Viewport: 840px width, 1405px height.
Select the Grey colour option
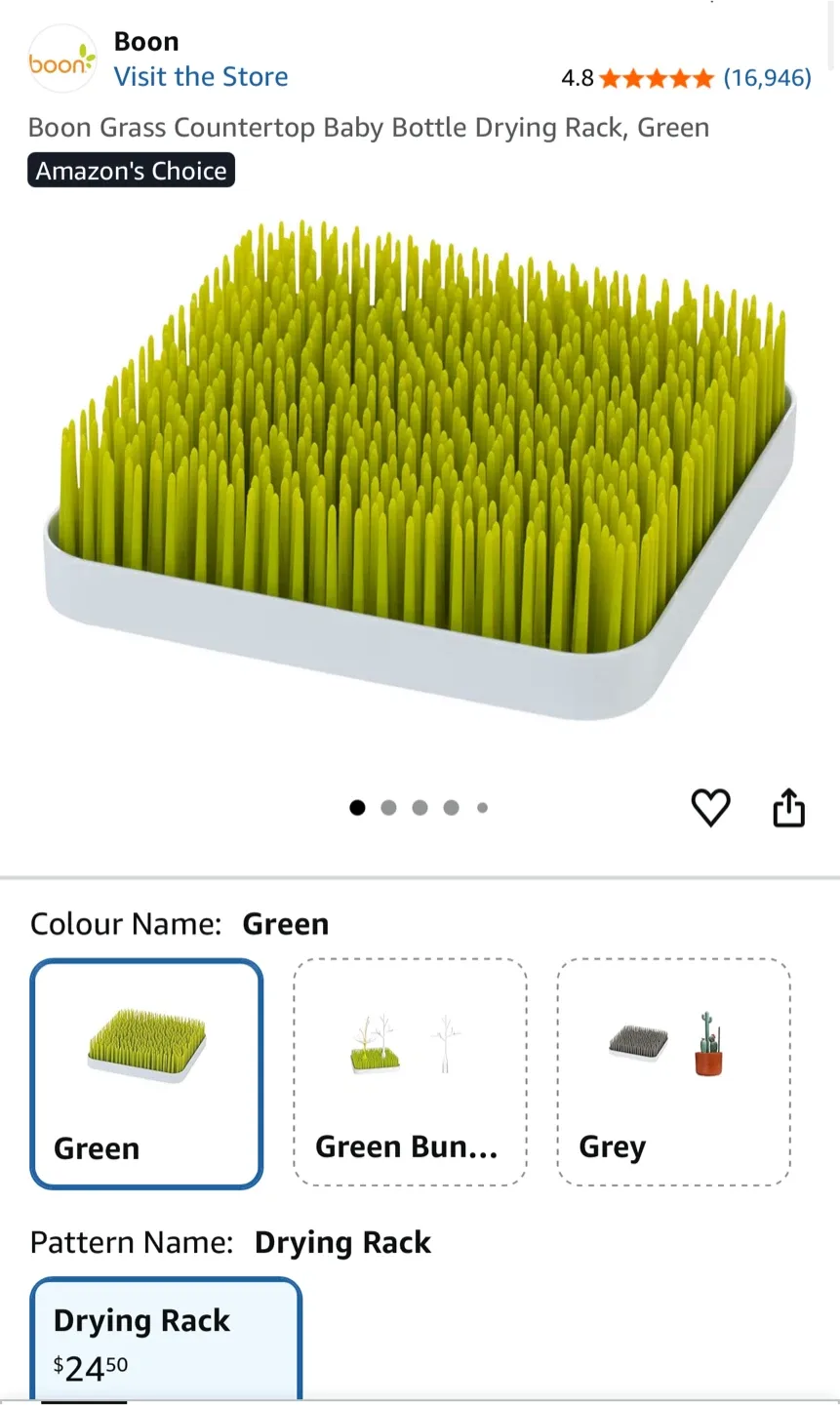click(x=672, y=1073)
